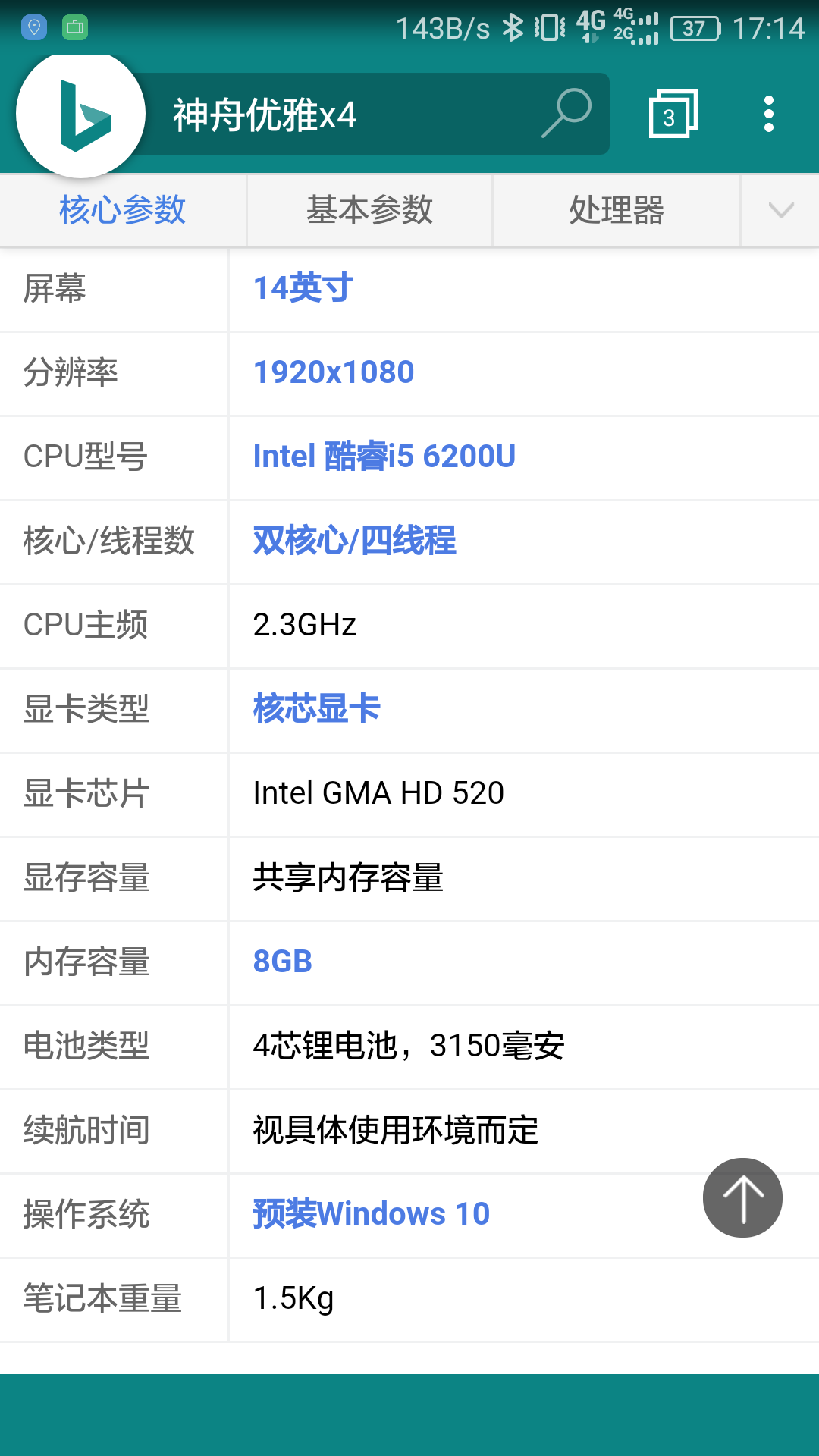Tap the Bing logo button
The image size is (819, 1456).
[x=80, y=115]
